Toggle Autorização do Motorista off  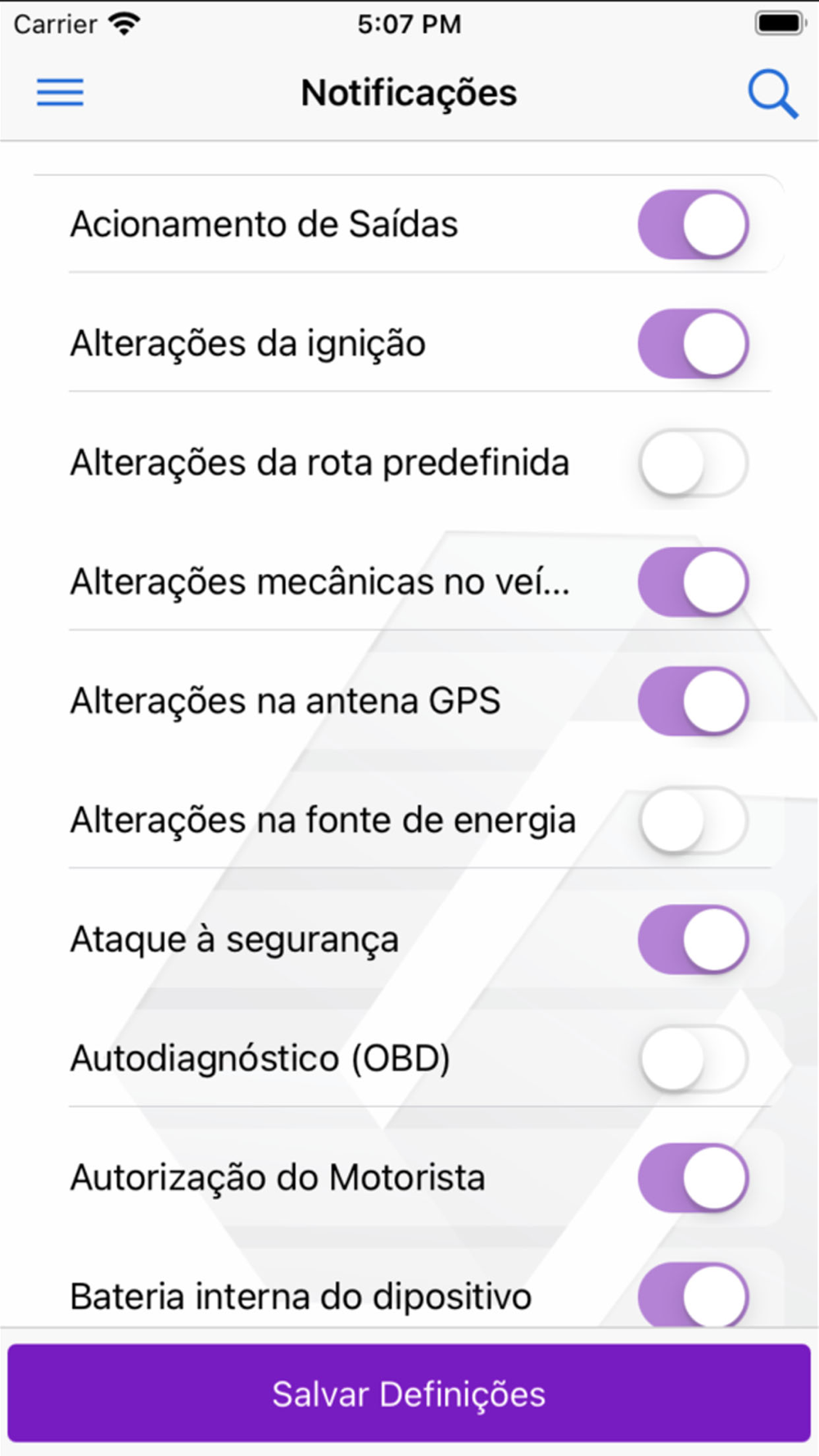pyautogui.click(x=693, y=1178)
